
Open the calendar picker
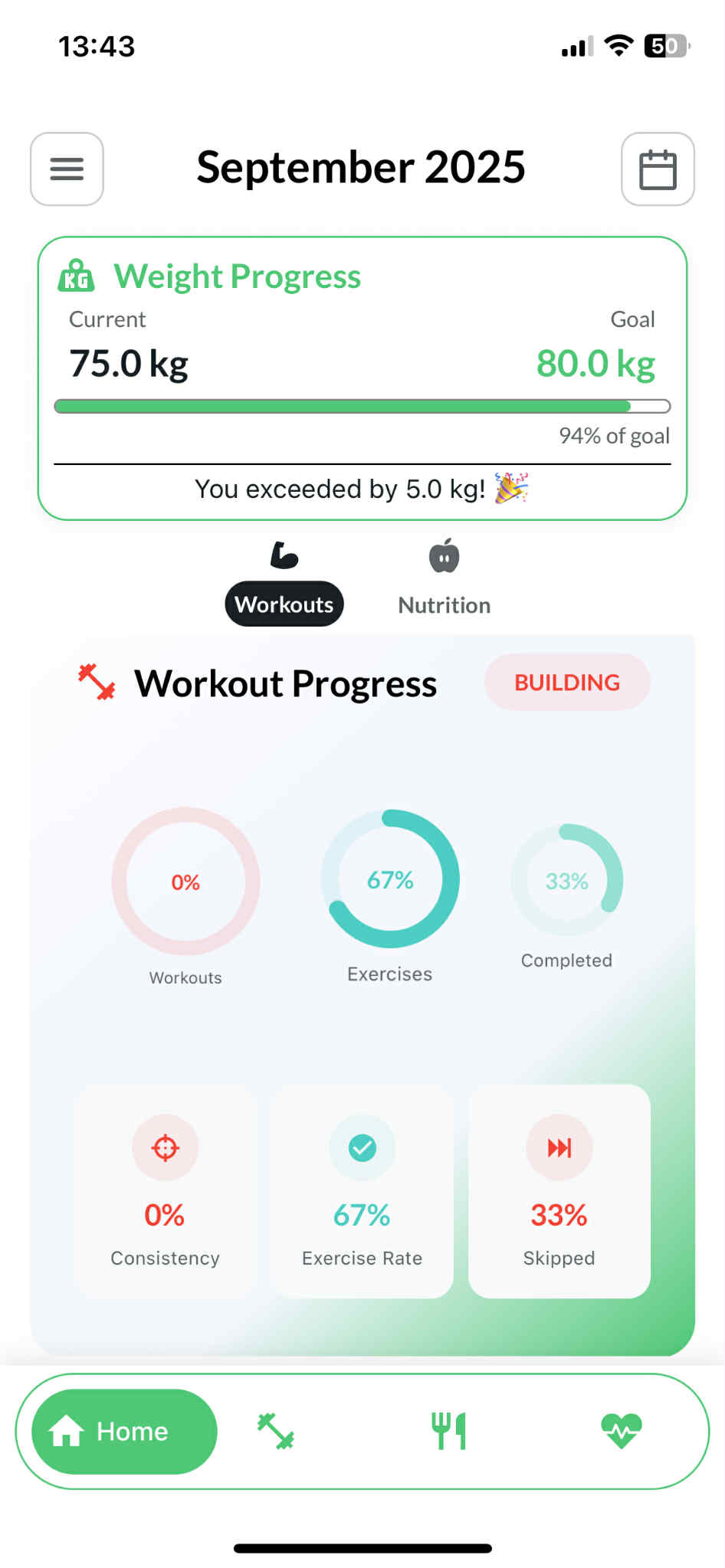[658, 169]
